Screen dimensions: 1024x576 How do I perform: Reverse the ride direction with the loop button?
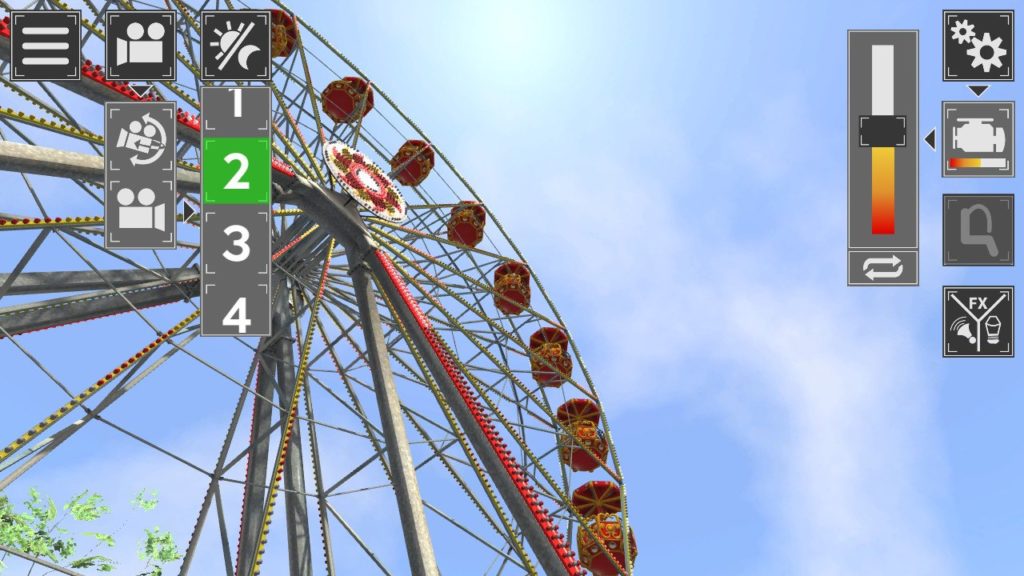(883, 268)
